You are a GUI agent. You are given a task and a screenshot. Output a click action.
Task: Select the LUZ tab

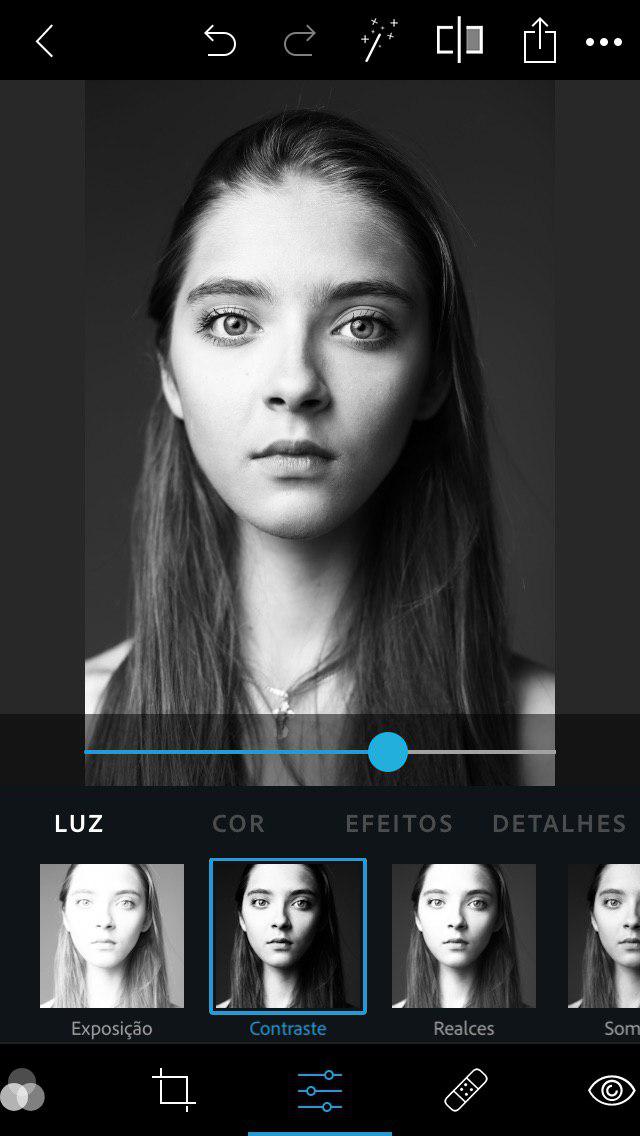tap(79, 824)
